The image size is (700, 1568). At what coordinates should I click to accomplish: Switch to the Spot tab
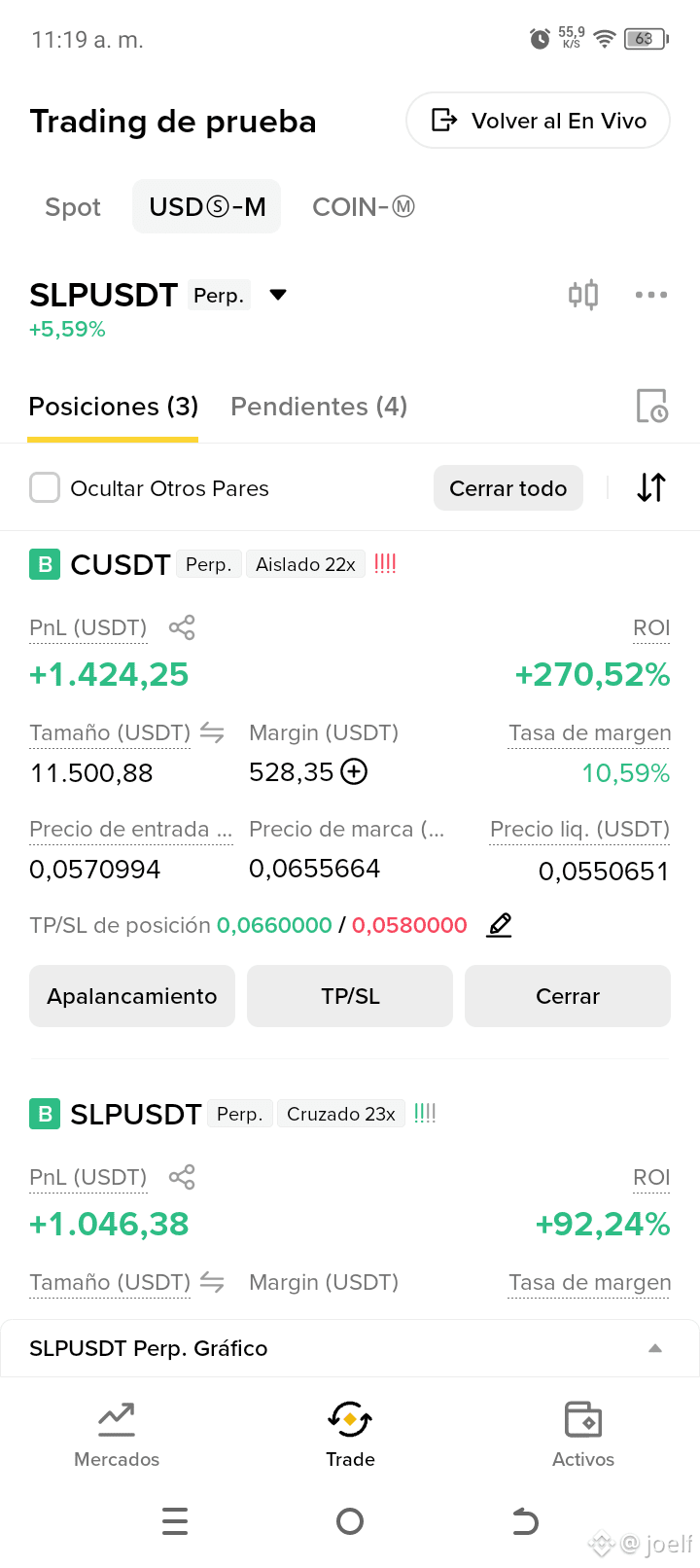(73, 207)
